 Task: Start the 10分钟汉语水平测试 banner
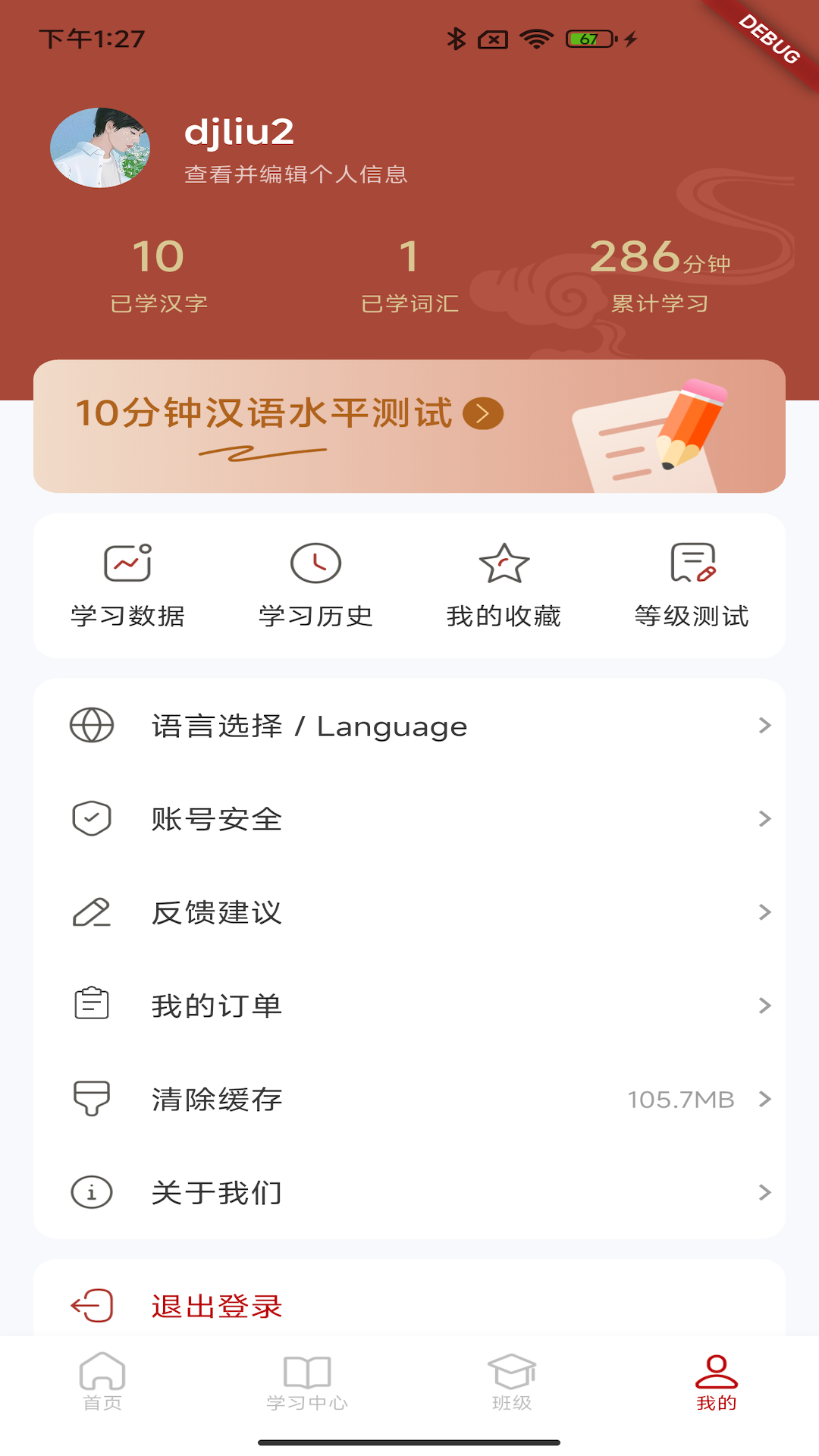point(409,423)
